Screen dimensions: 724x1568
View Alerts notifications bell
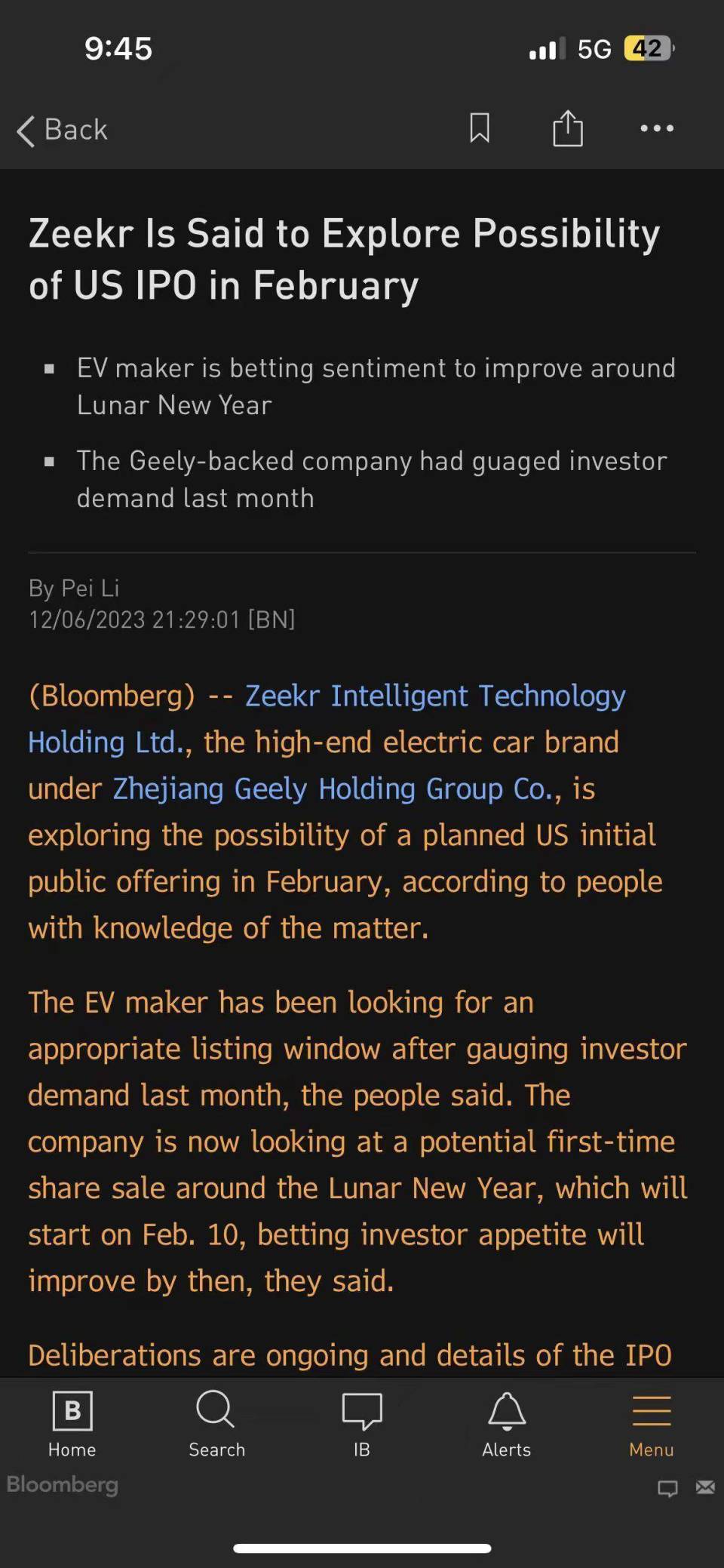coord(506,1422)
